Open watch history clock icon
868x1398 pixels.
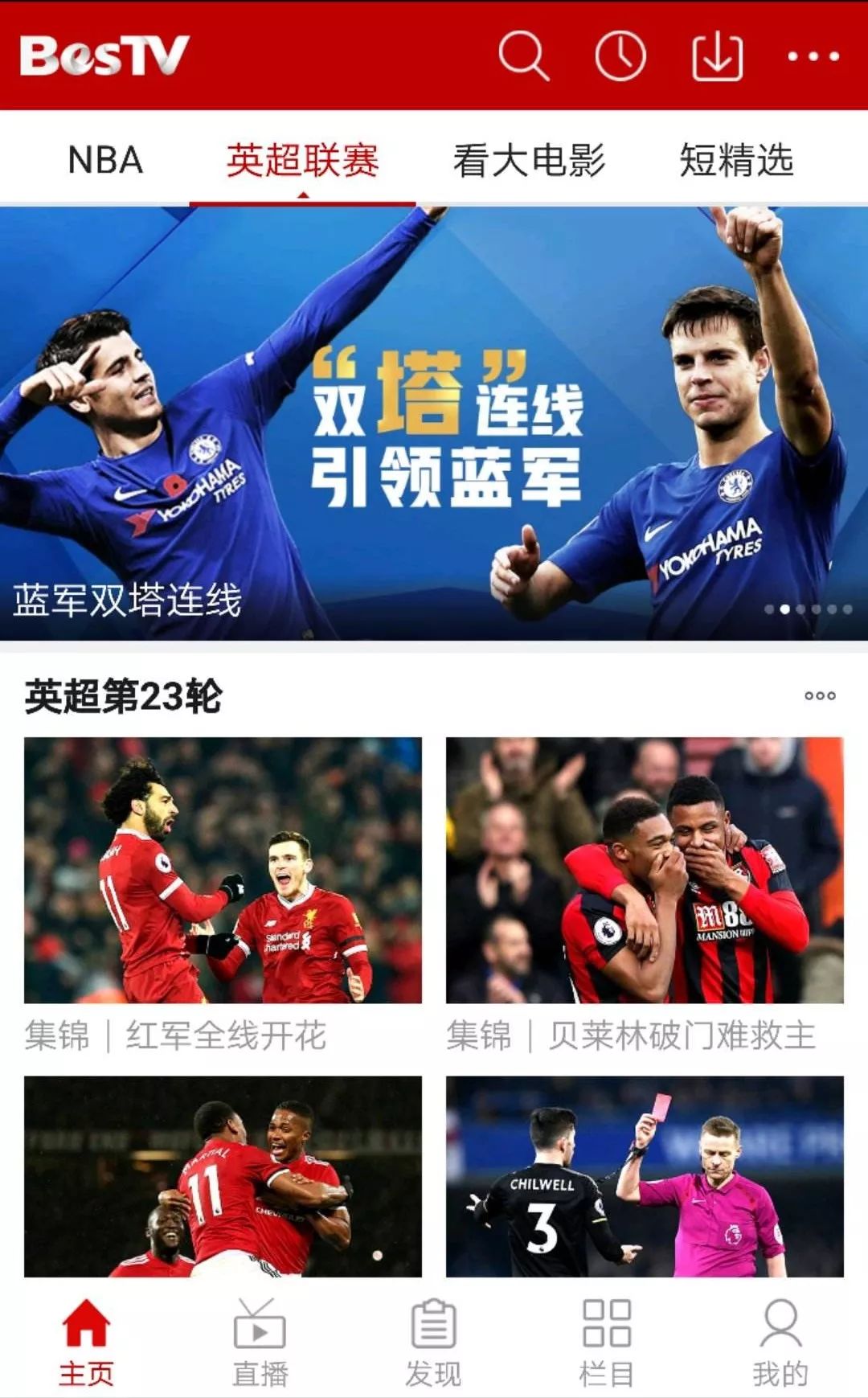pos(620,55)
